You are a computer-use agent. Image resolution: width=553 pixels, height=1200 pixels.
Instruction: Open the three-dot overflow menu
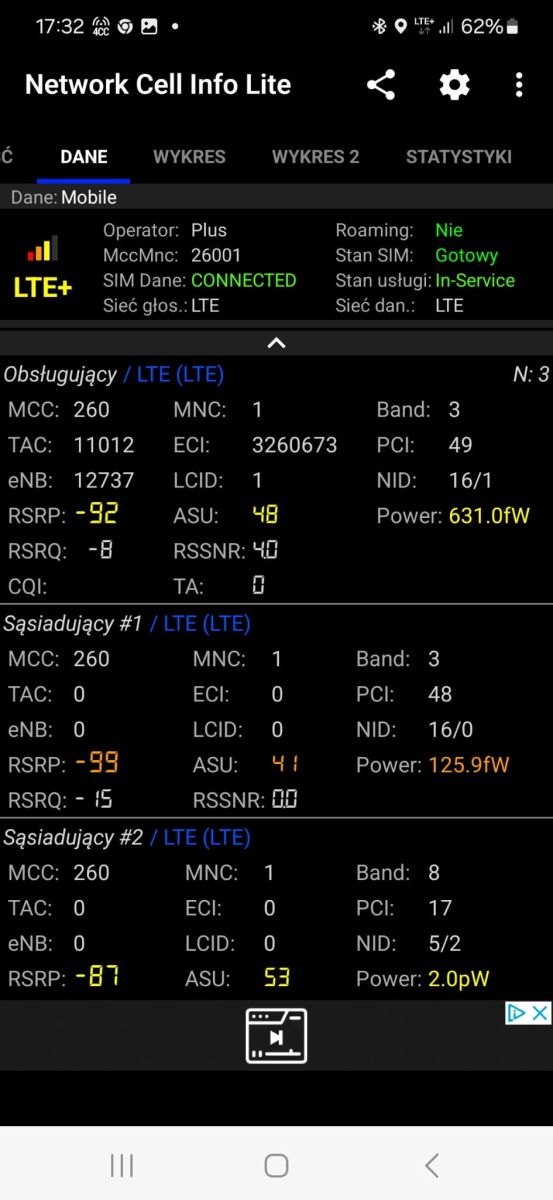coord(519,85)
